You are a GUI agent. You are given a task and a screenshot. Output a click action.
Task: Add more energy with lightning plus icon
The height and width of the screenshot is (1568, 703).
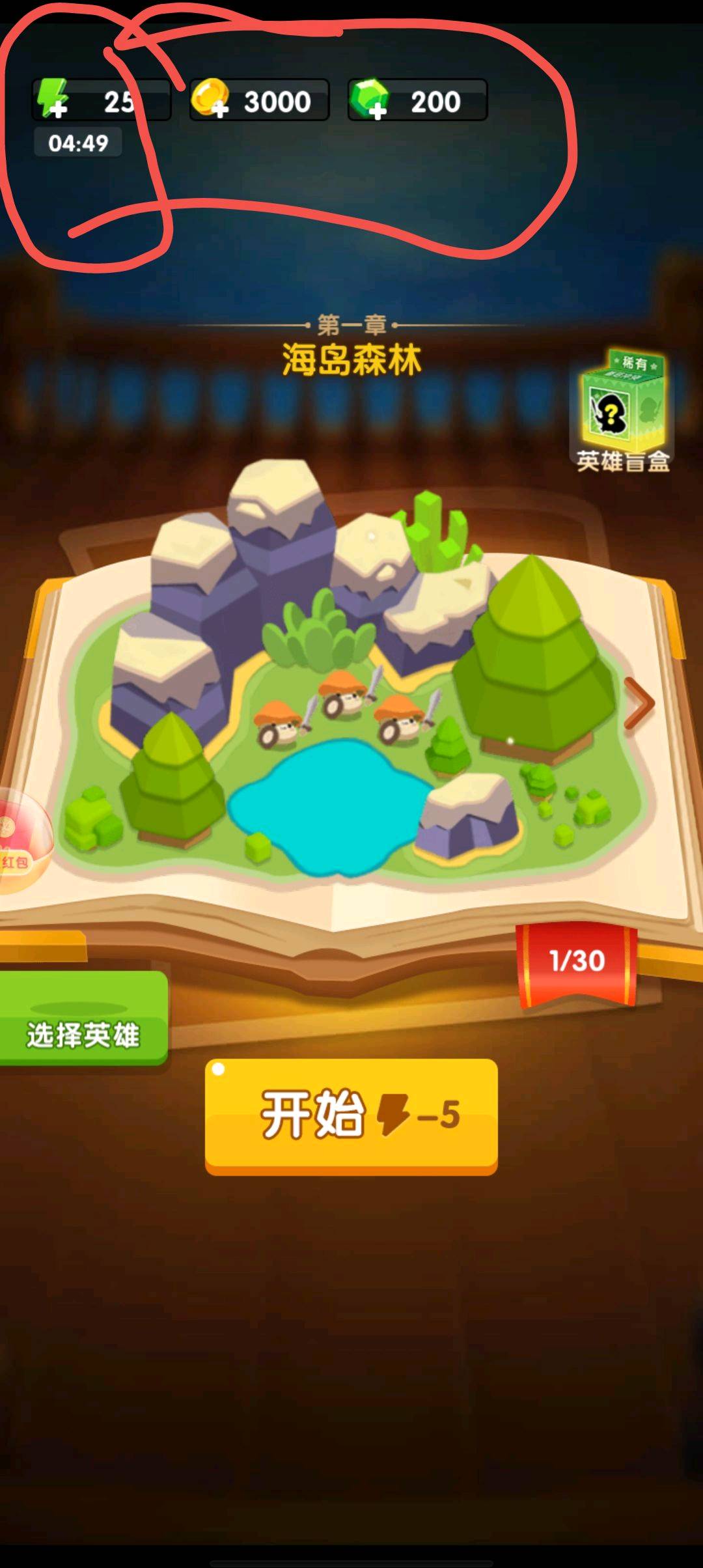point(52,100)
